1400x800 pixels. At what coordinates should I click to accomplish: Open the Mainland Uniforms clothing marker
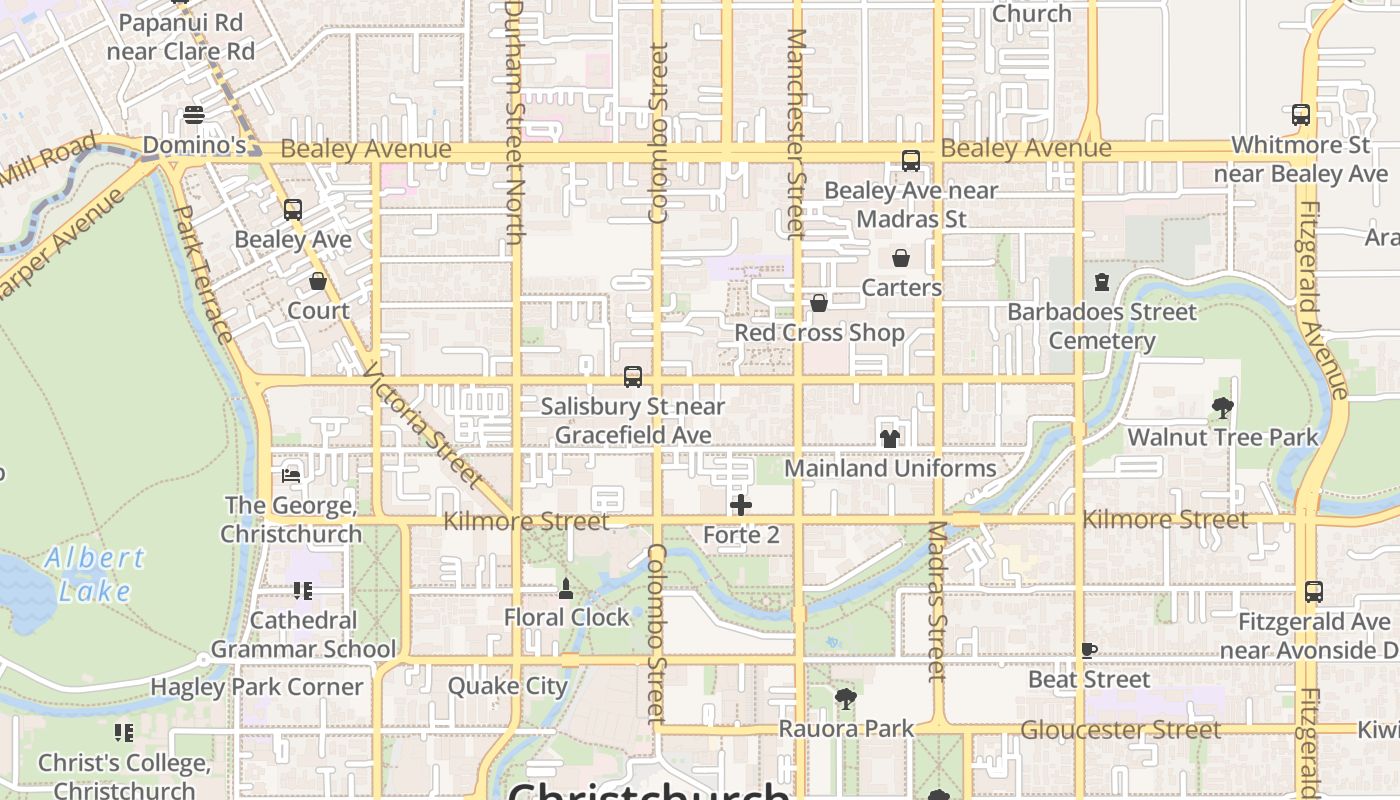pyautogui.click(x=890, y=438)
